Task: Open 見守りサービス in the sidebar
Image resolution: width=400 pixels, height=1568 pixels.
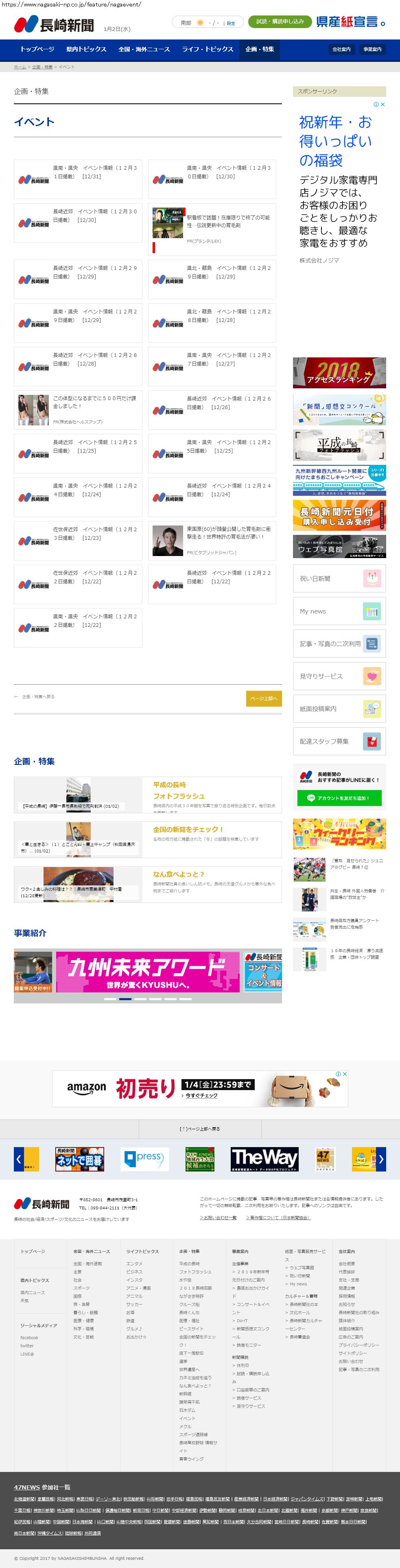Action: [x=339, y=676]
